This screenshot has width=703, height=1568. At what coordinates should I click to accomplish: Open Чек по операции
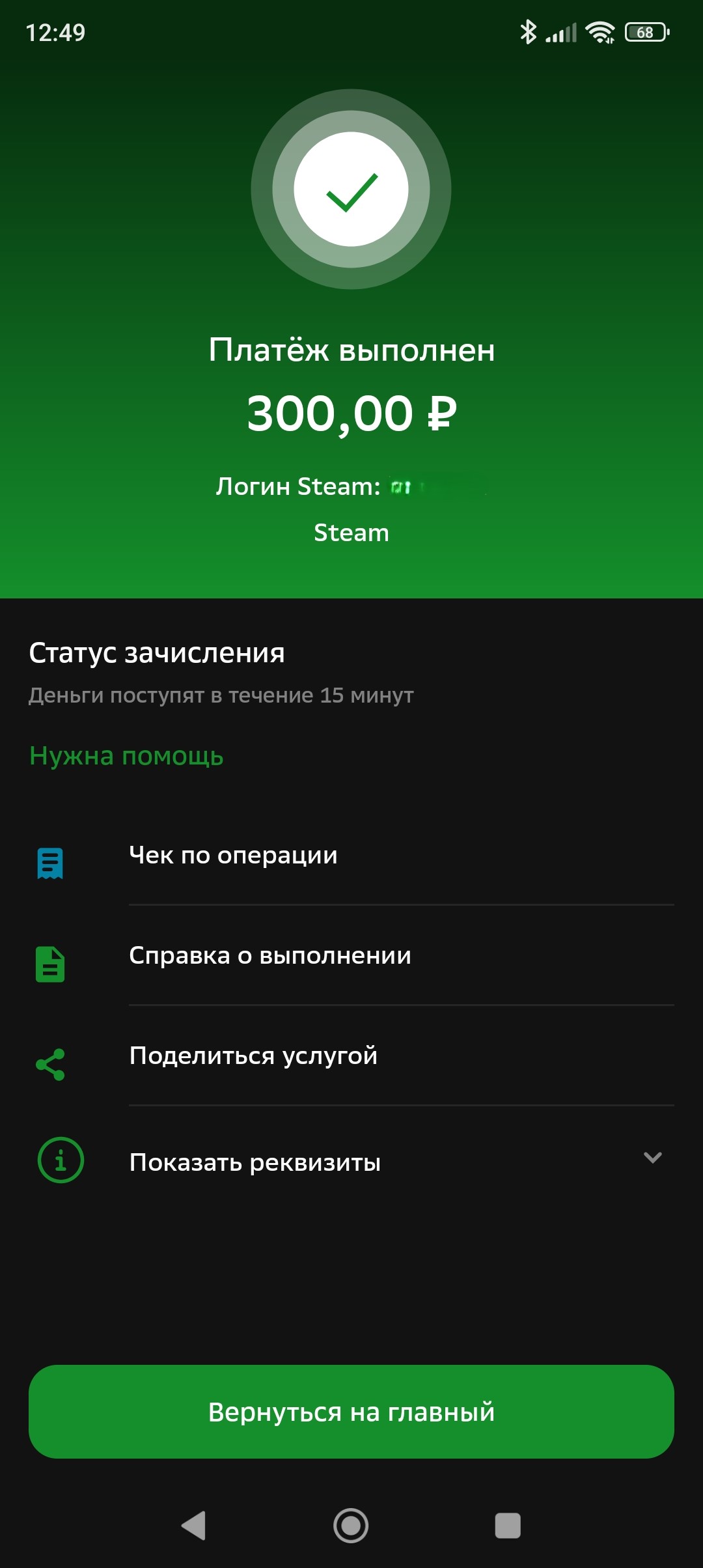351,856
